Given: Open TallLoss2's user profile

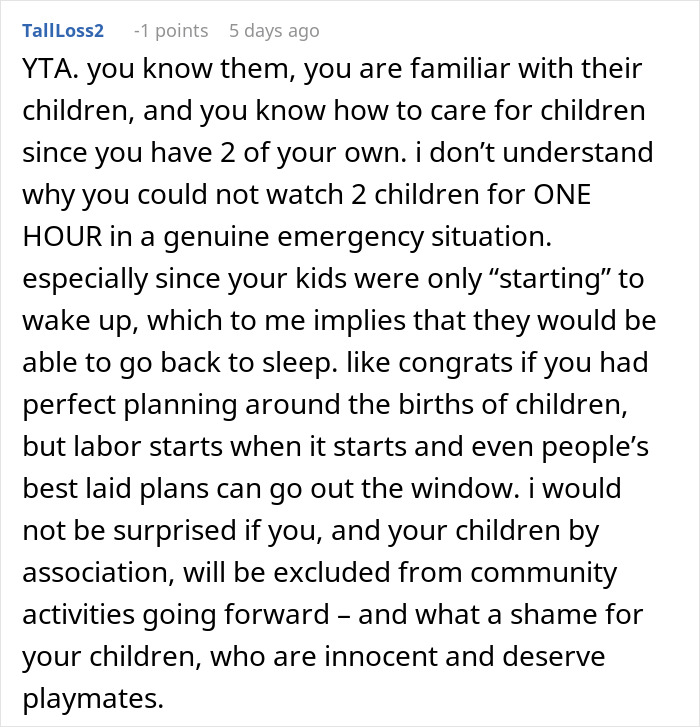Looking at the screenshot, I should pyautogui.click(x=63, y=30).
